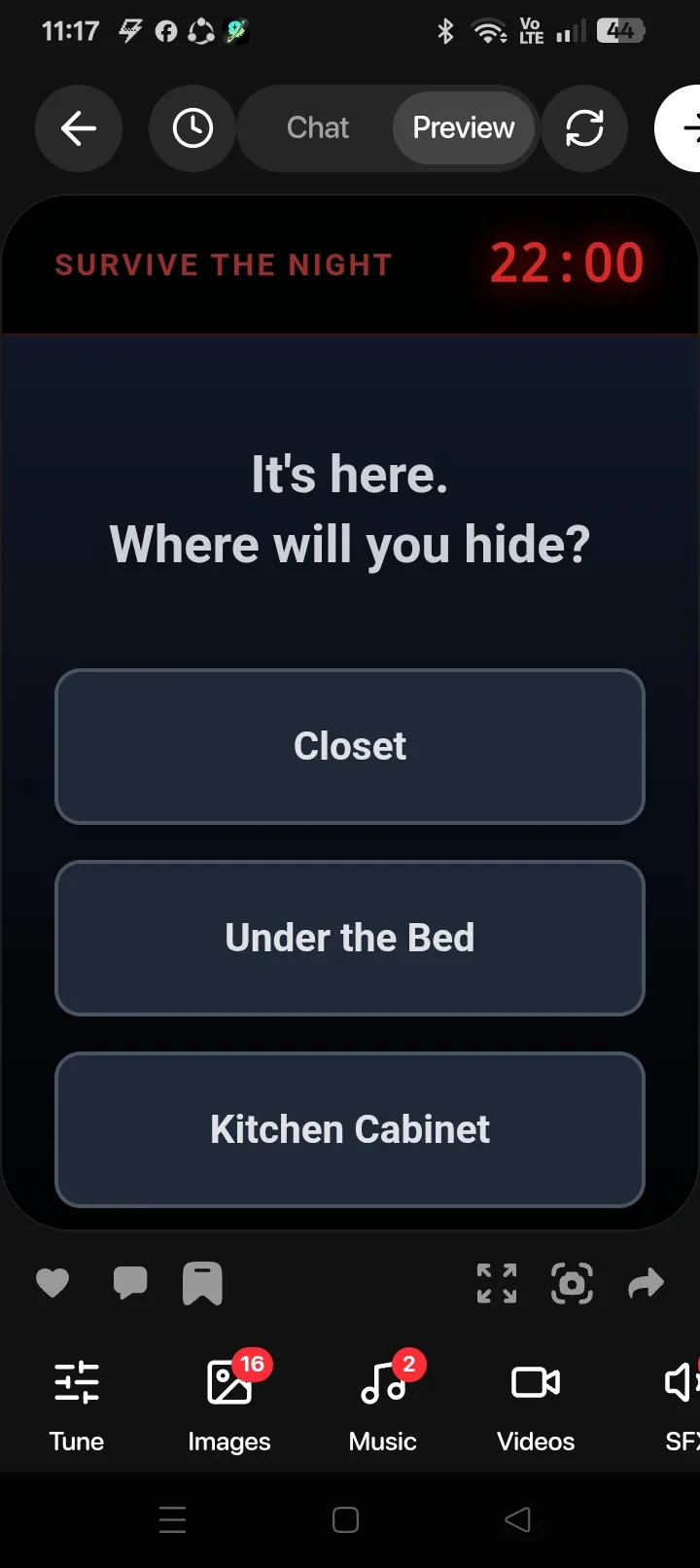Image resolution: width=700 pixels, height=1568 pixels.
Task: Choose Closet as hiding place
Action: point(350,746)
